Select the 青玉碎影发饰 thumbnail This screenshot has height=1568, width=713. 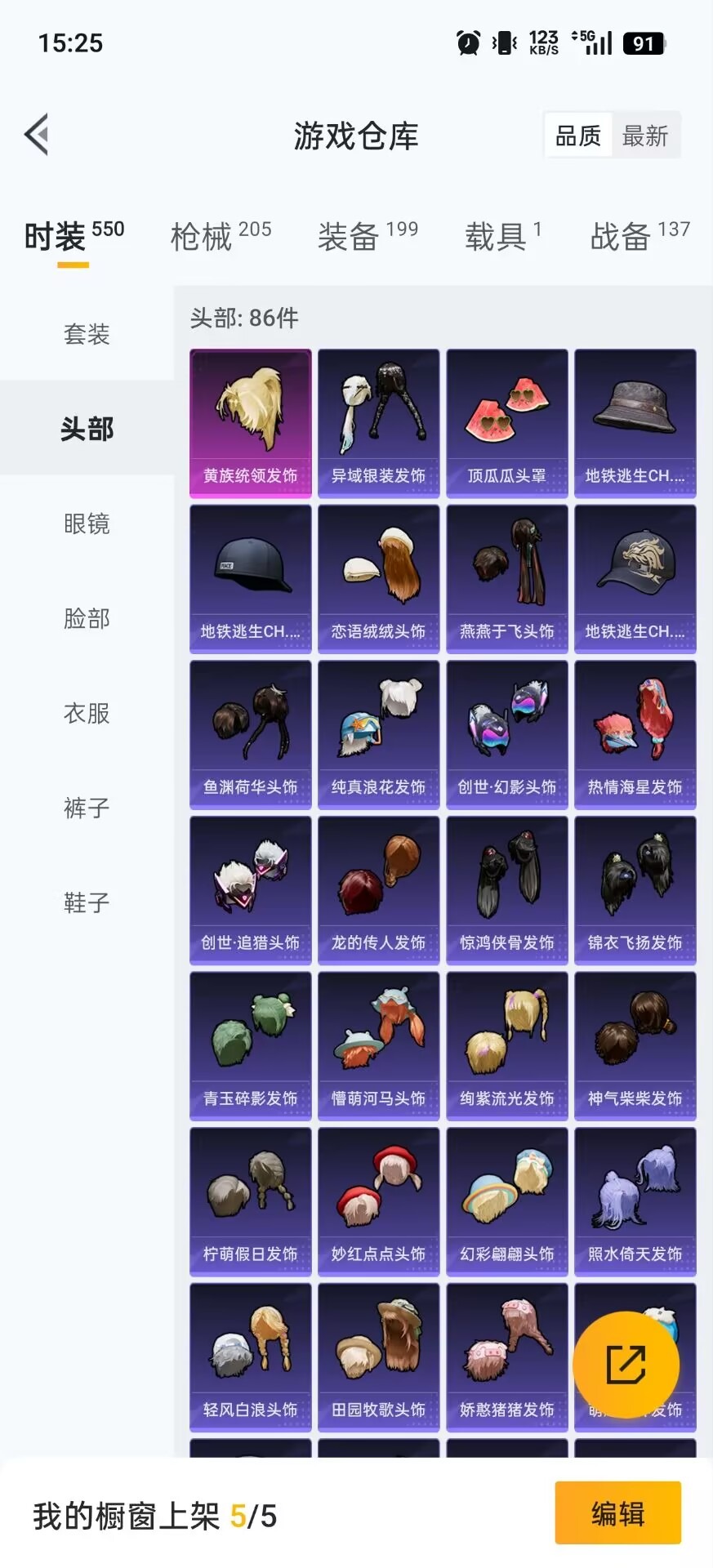(250, 1045)
